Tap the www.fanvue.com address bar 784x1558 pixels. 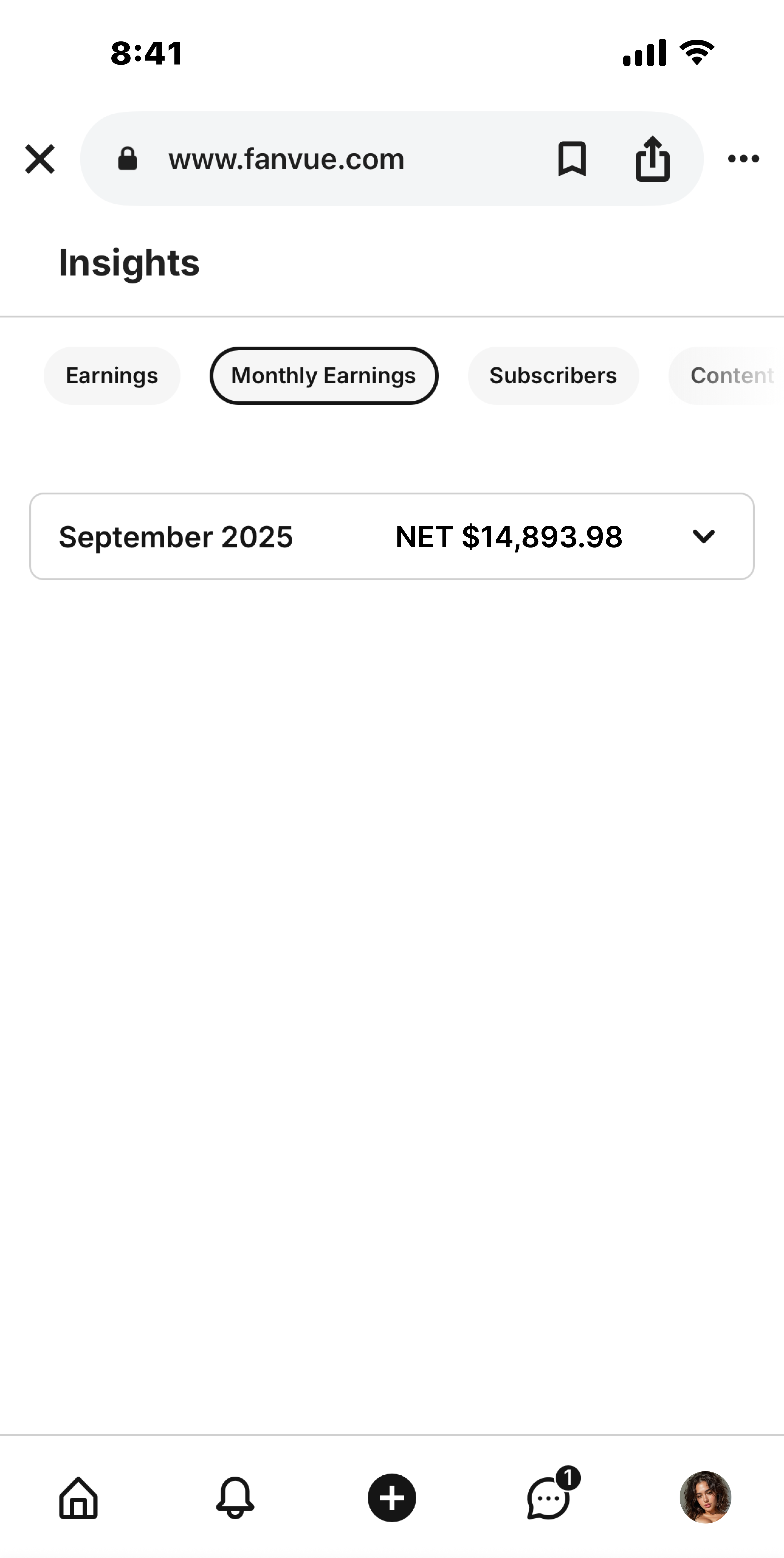tap(286, 159)
